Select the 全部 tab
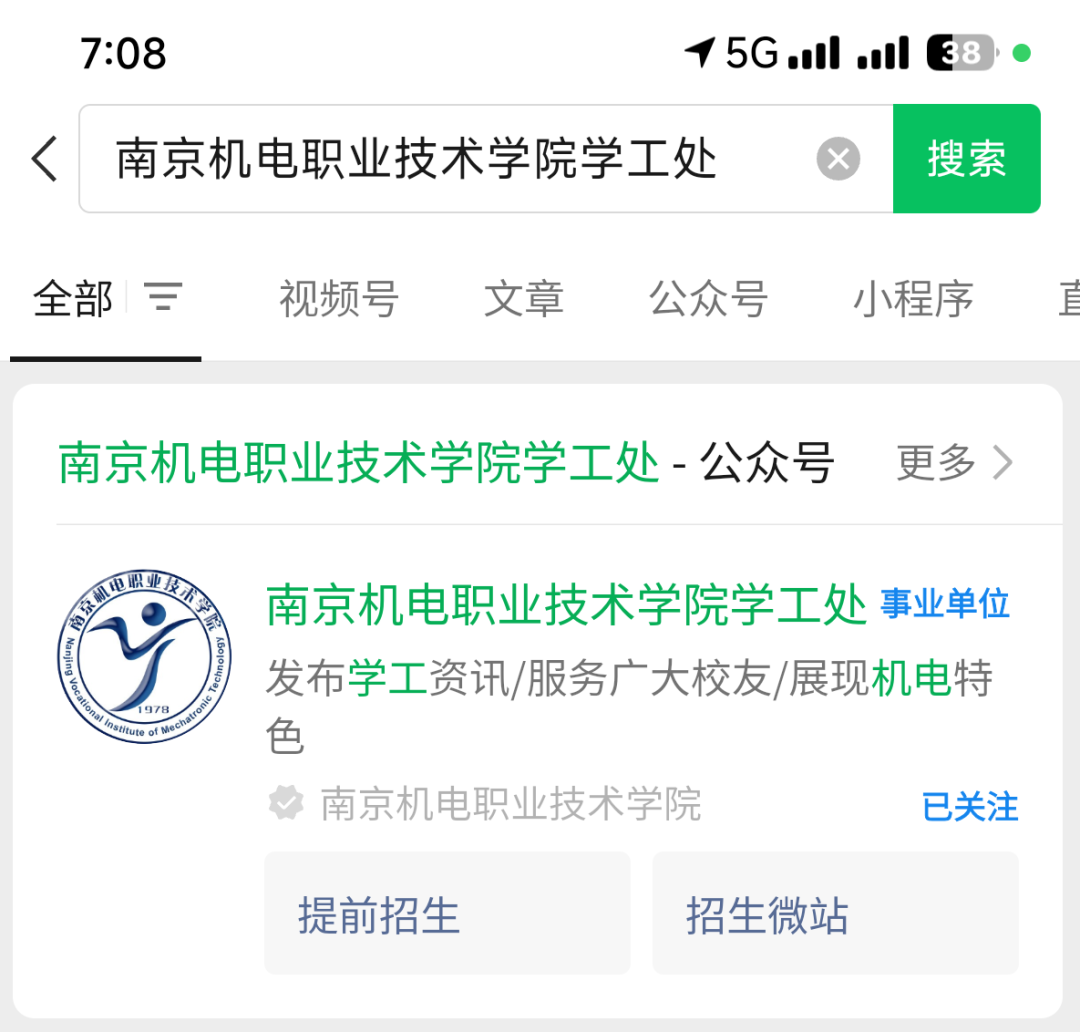 point(72,299)
